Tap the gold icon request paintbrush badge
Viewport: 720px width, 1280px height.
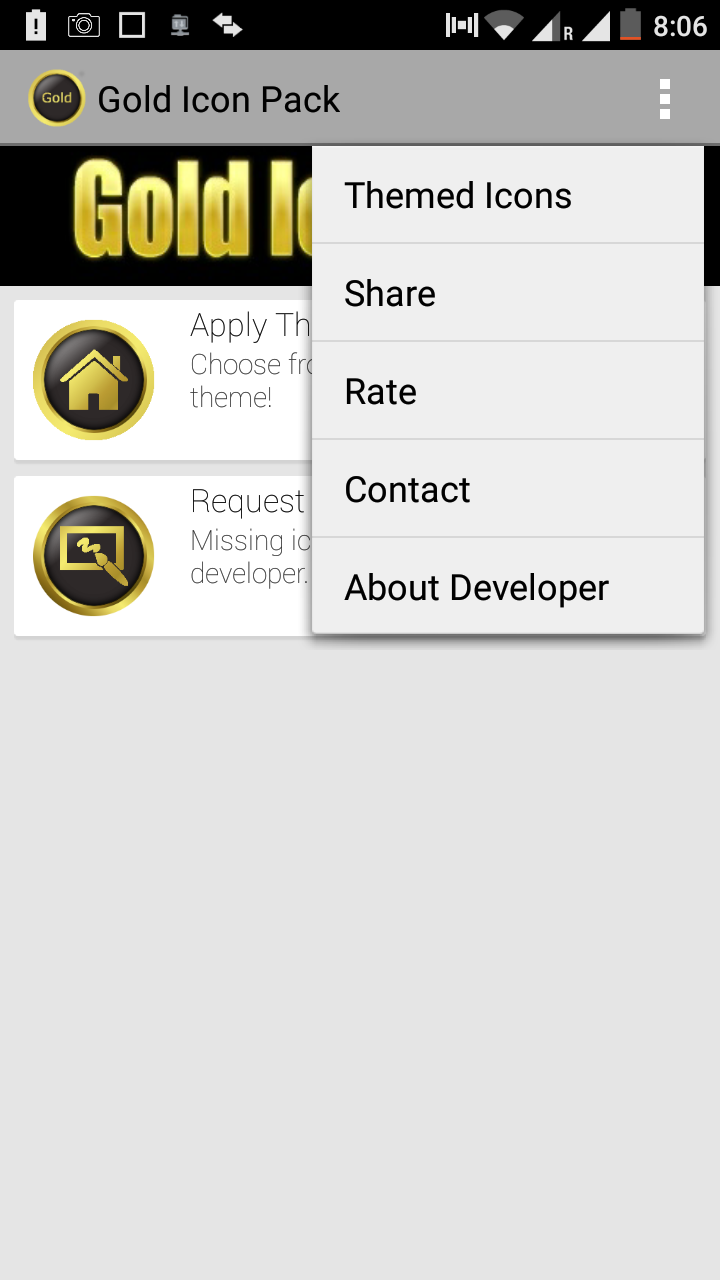(x=93, y=555)
